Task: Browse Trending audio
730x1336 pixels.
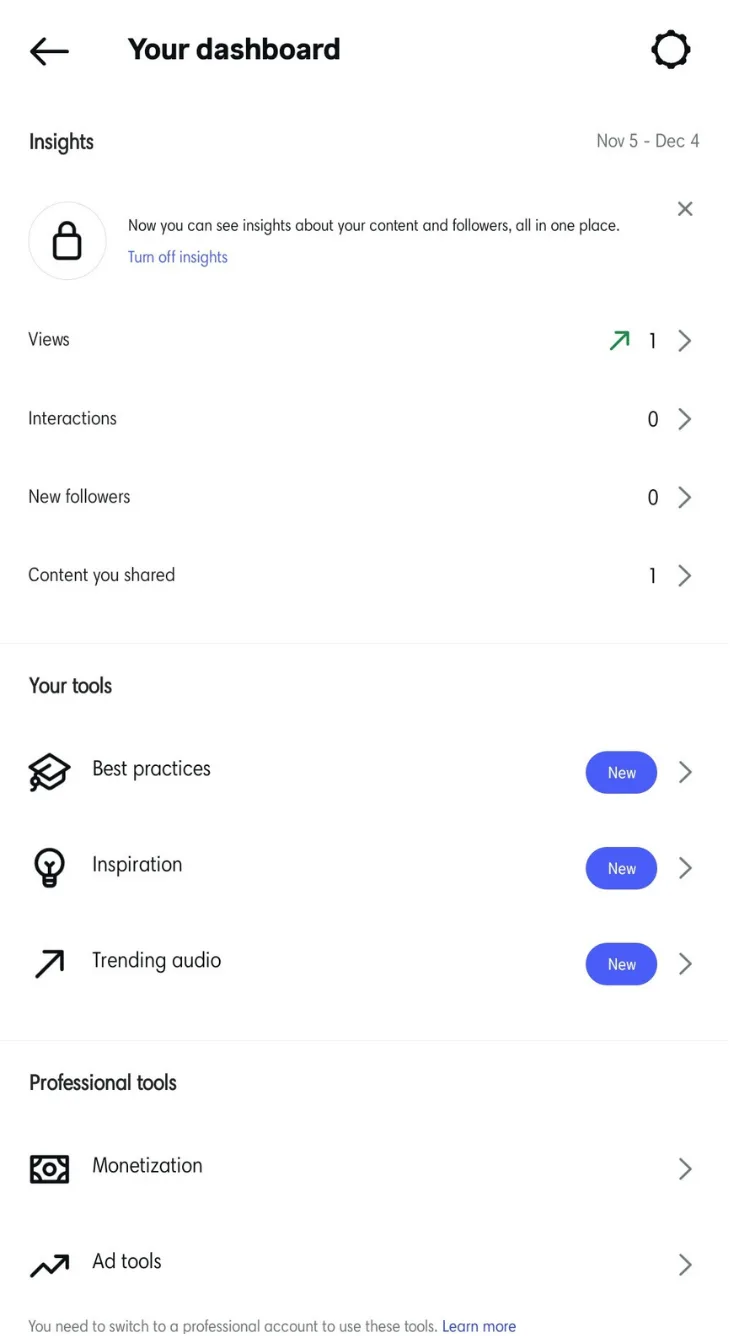Action: [x=360, y=963]
